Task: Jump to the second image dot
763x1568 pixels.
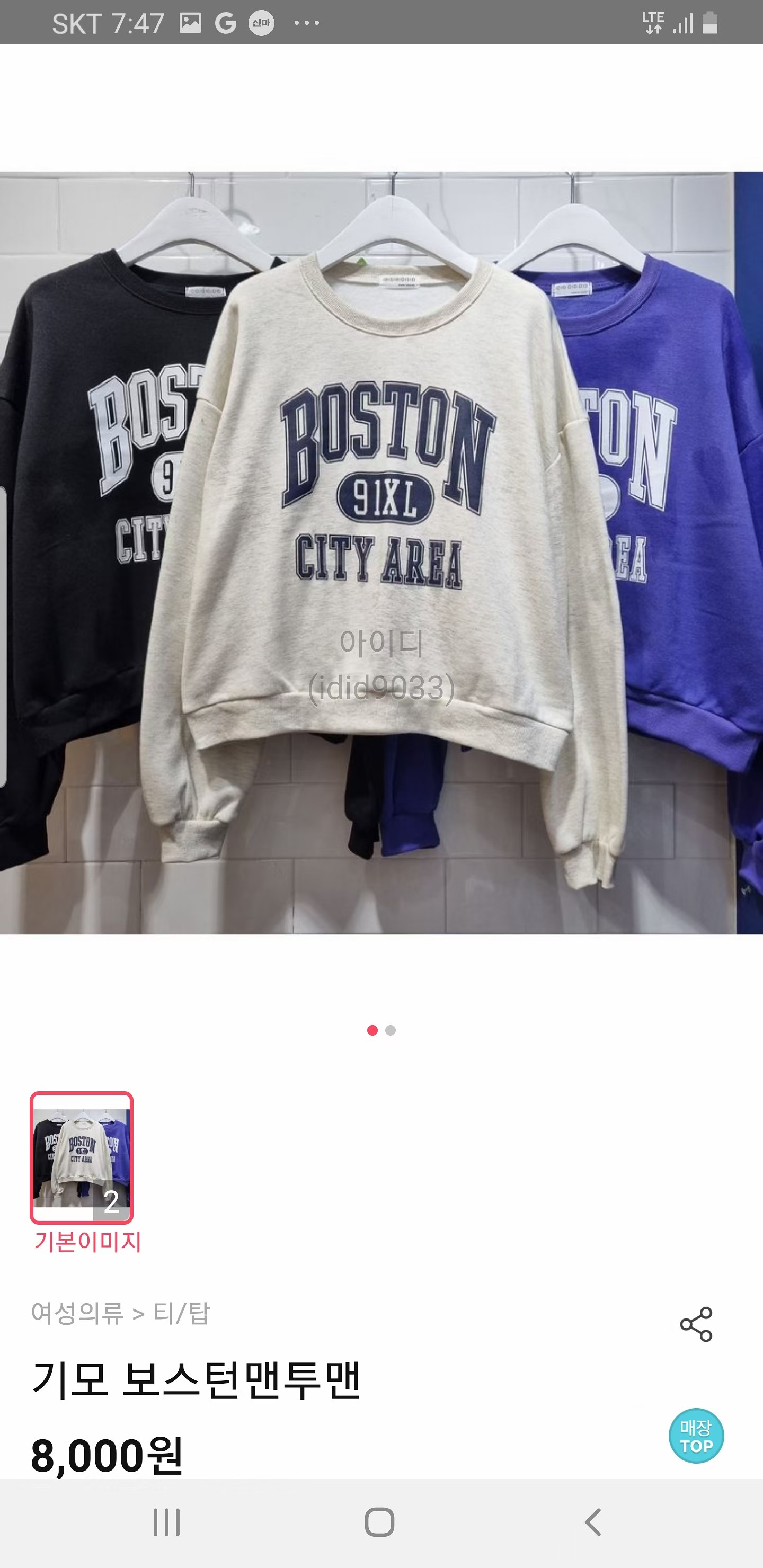Action: pos(391,1030)
